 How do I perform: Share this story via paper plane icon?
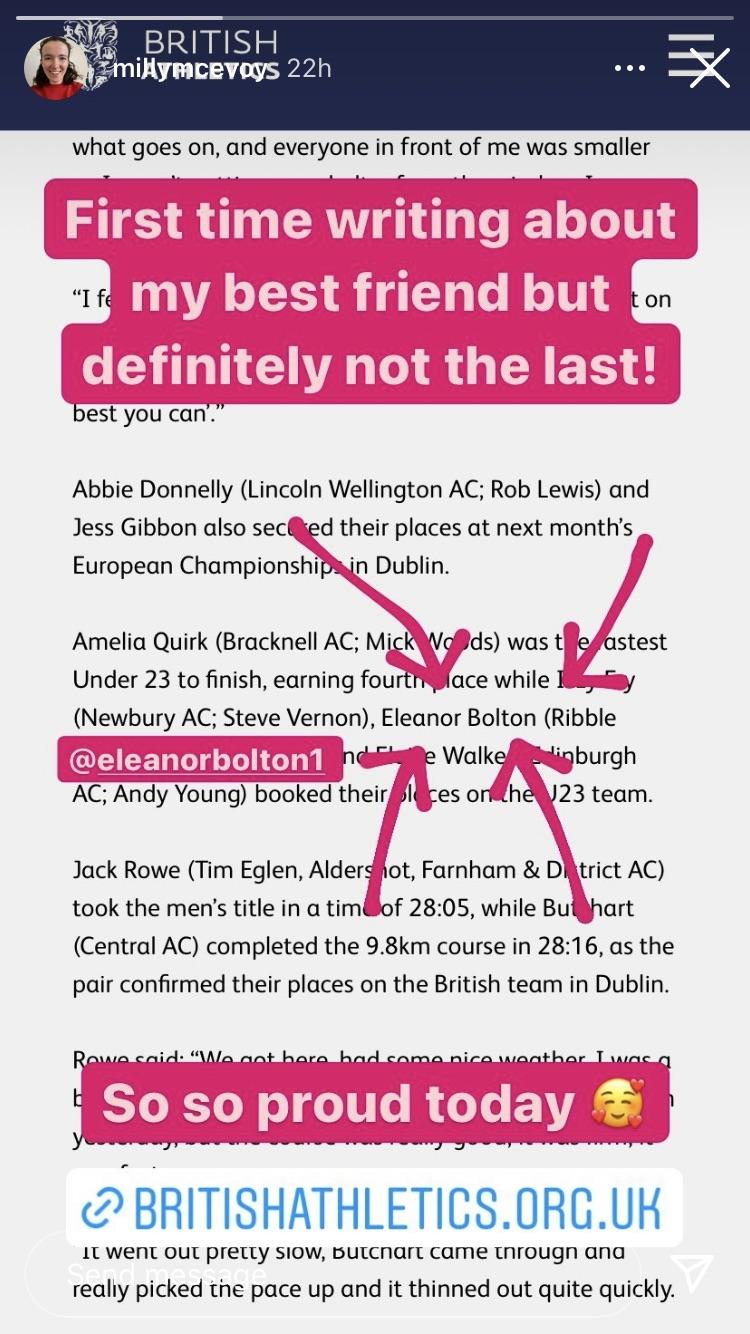point(691,1272)
